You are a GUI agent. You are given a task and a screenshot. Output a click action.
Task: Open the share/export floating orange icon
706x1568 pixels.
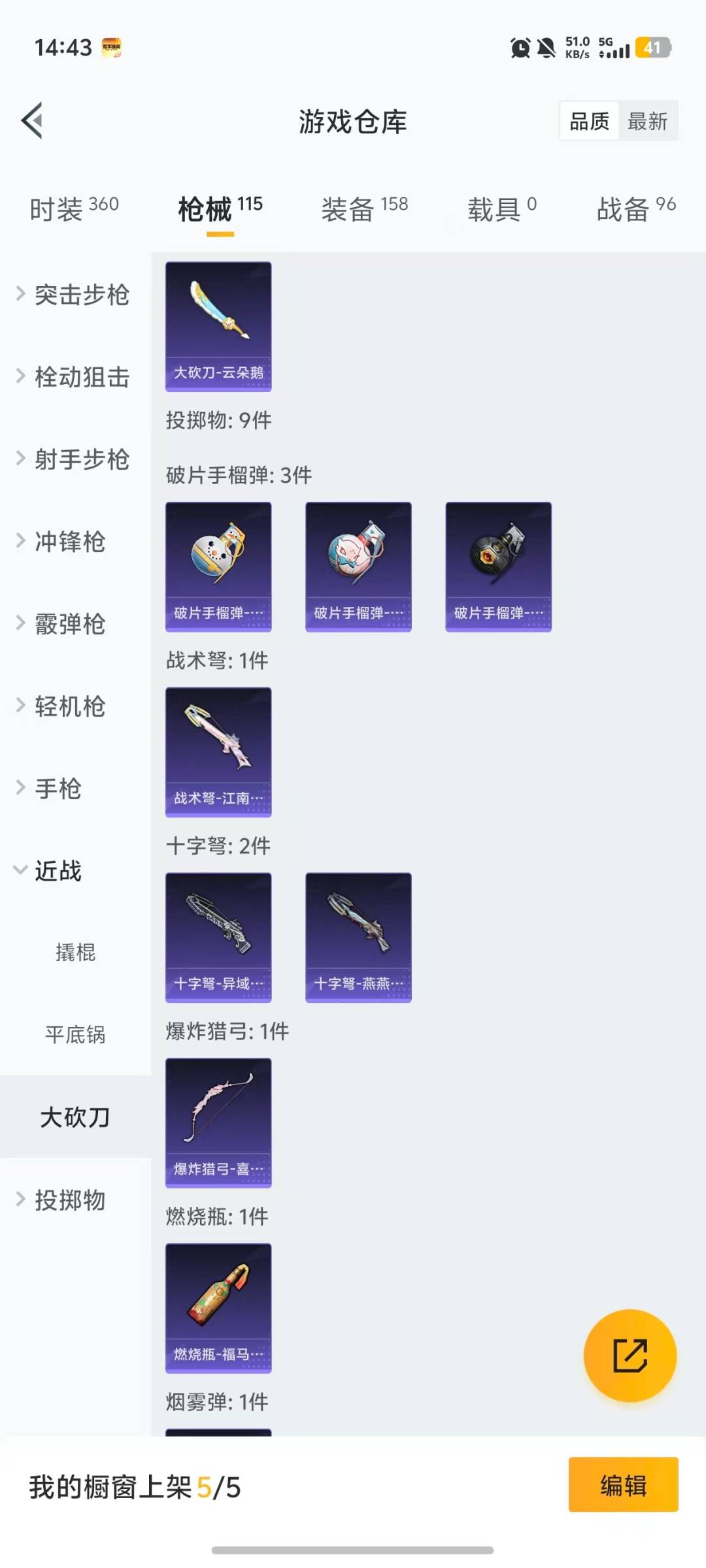tap(630, 1356)
